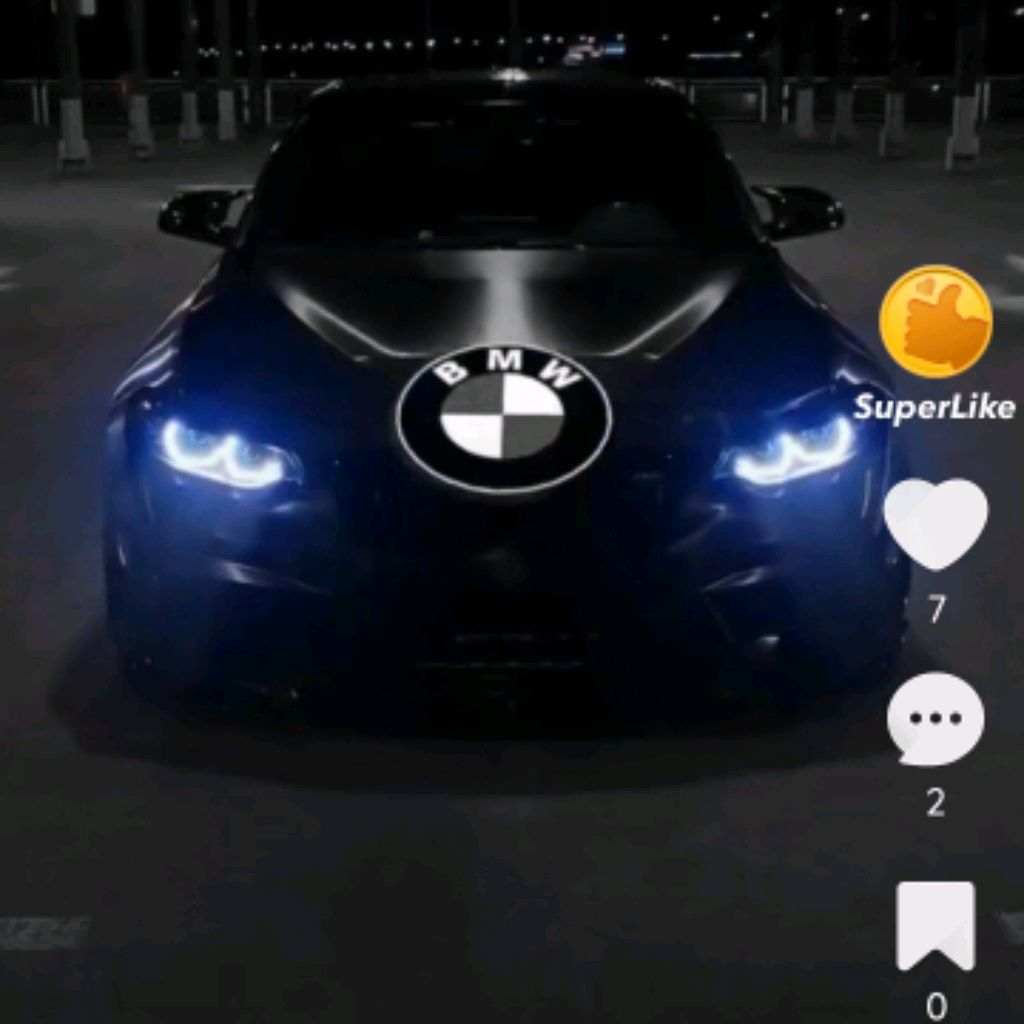Open the comments on this video
This screenshot has height=1024, width=1024.
(935, 719)
